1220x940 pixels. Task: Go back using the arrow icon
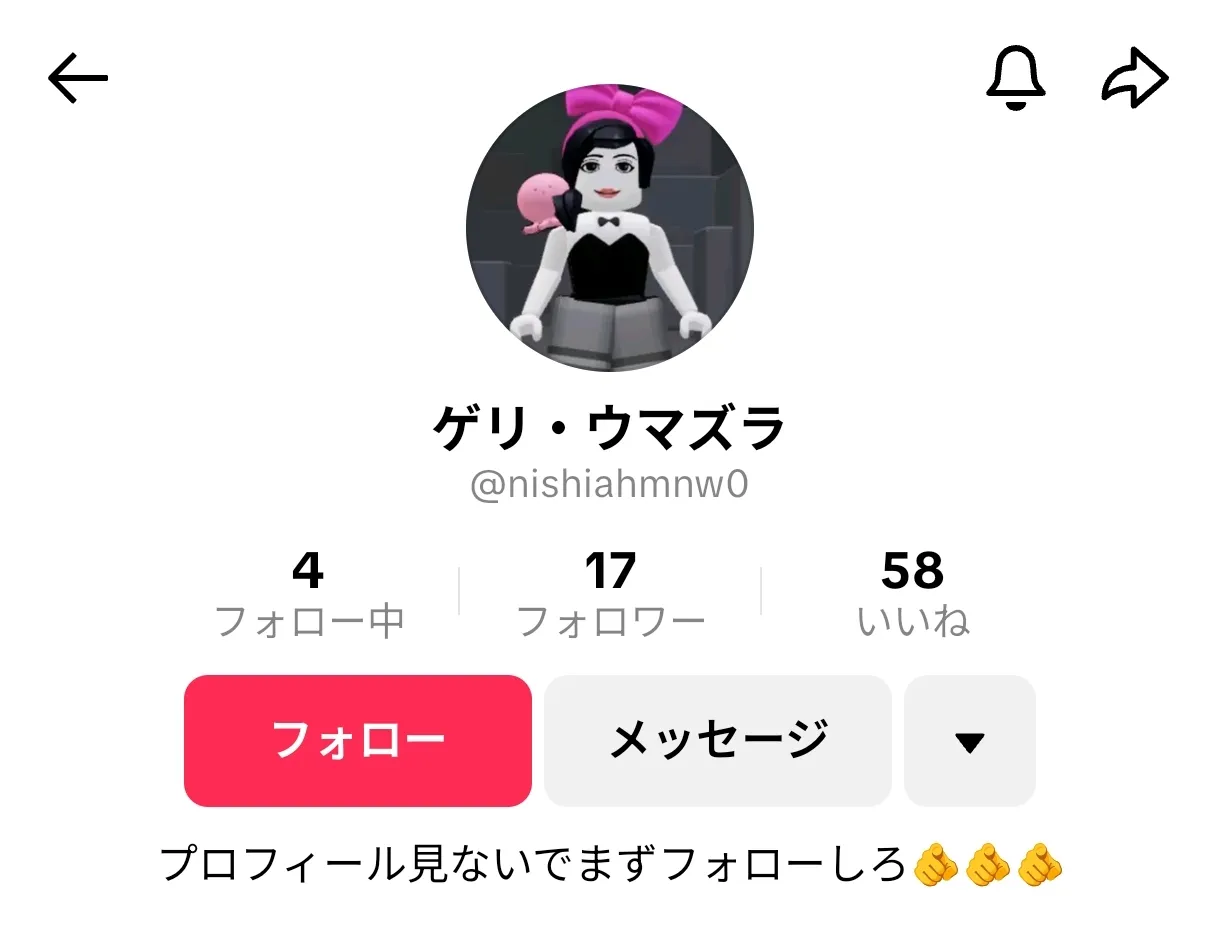pyautogui.click(x=78, y=78)
